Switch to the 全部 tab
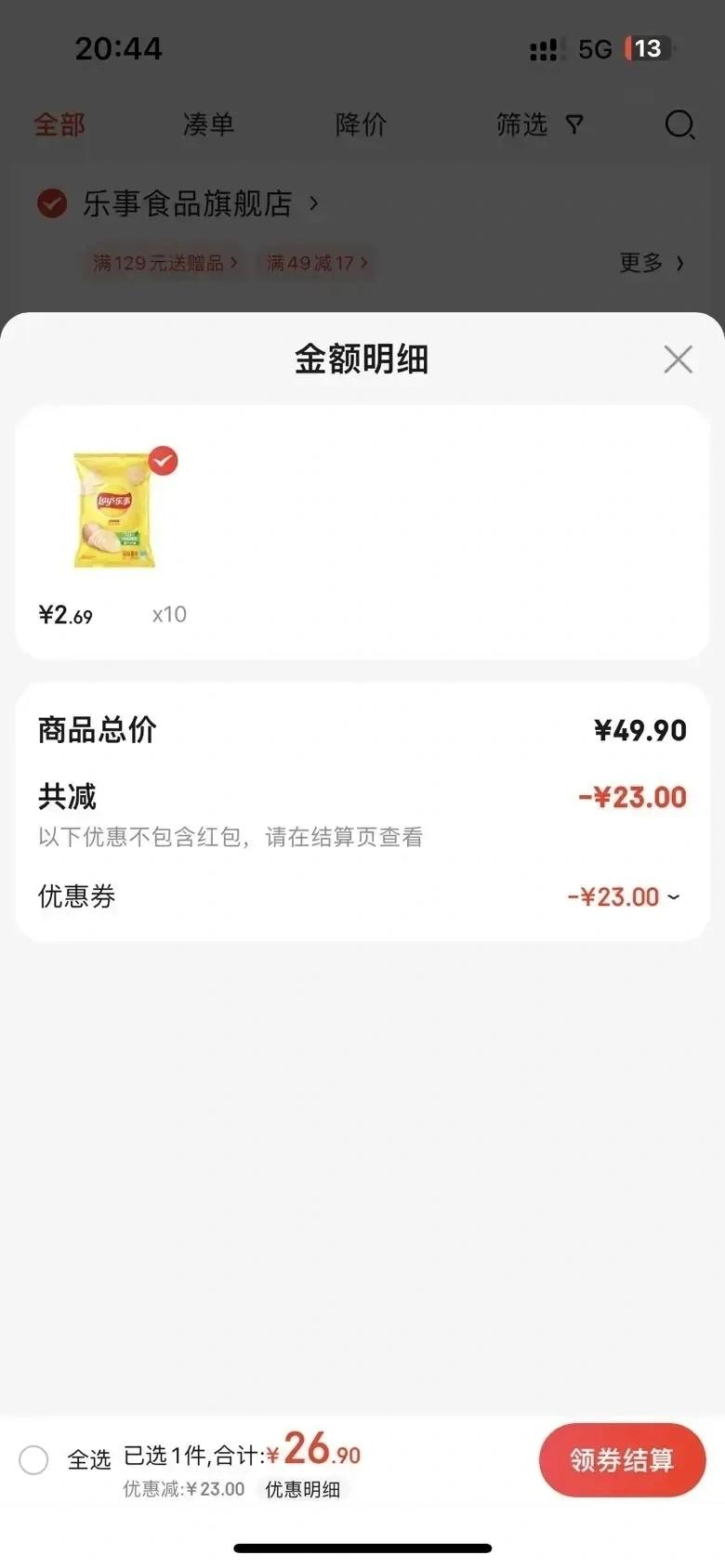 click(x=59, y=124)
